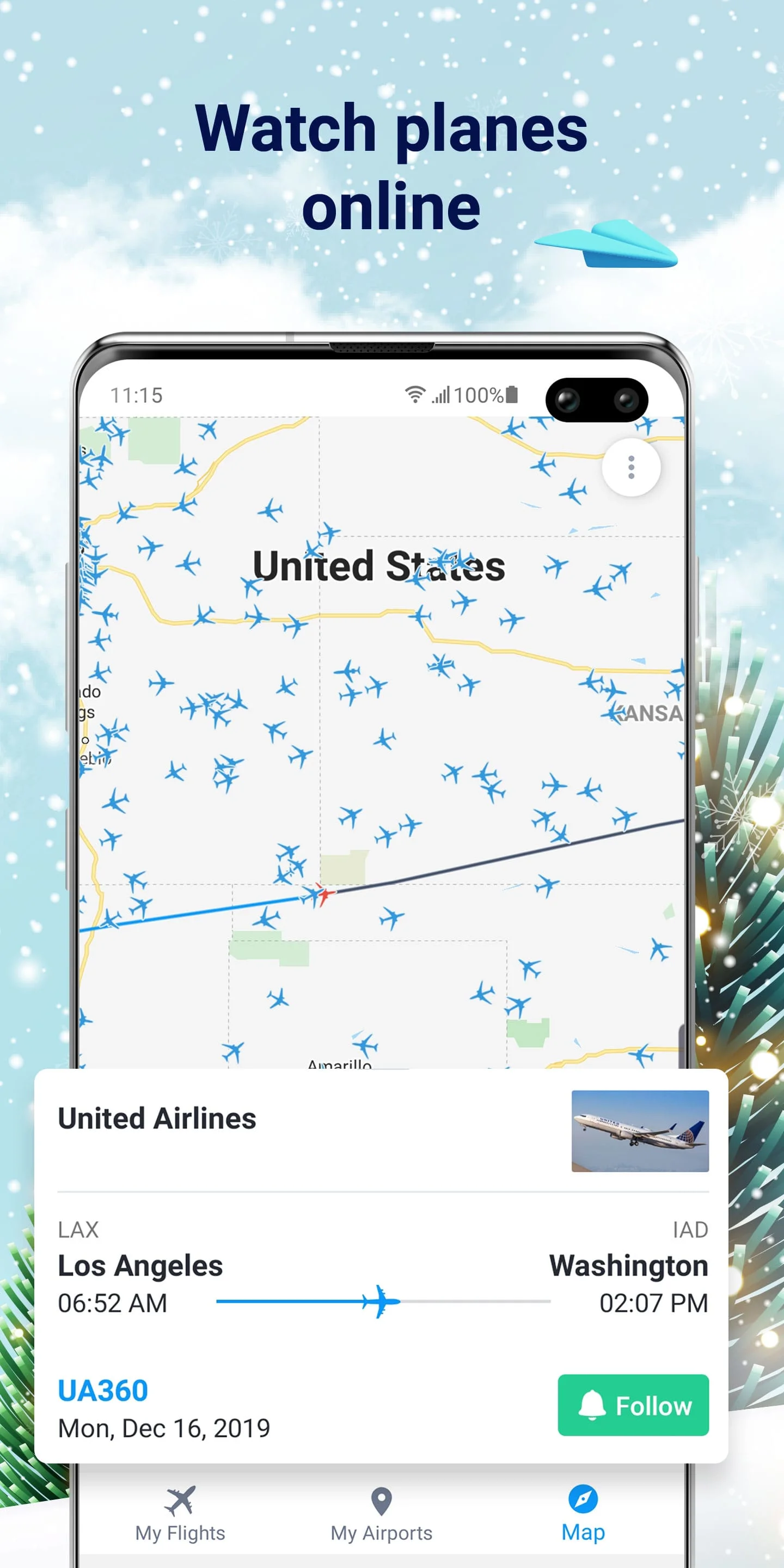Tap the My Airports location pin icon

pos(381,1497)
